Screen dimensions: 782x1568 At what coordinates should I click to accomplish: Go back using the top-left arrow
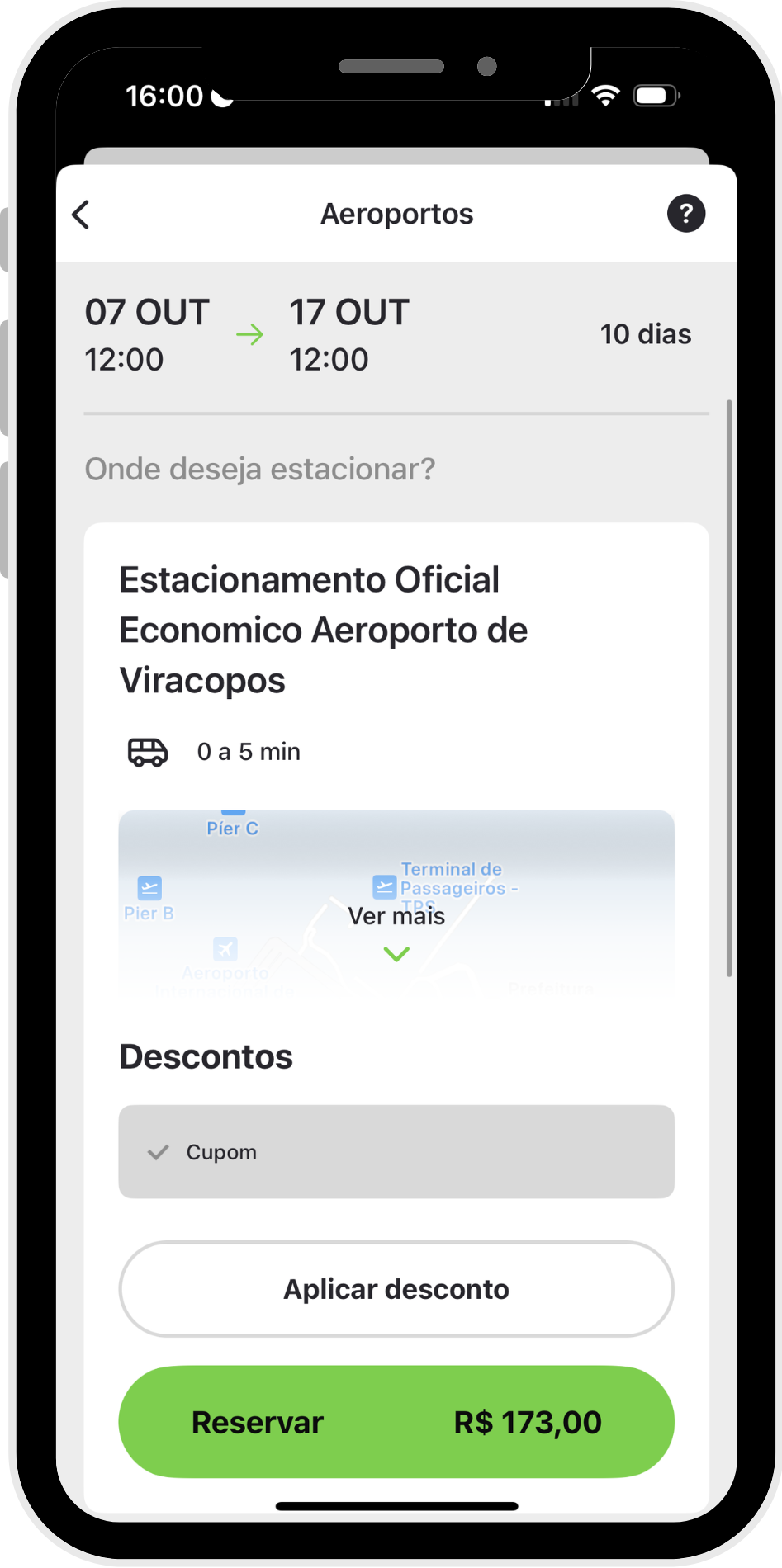81,215
